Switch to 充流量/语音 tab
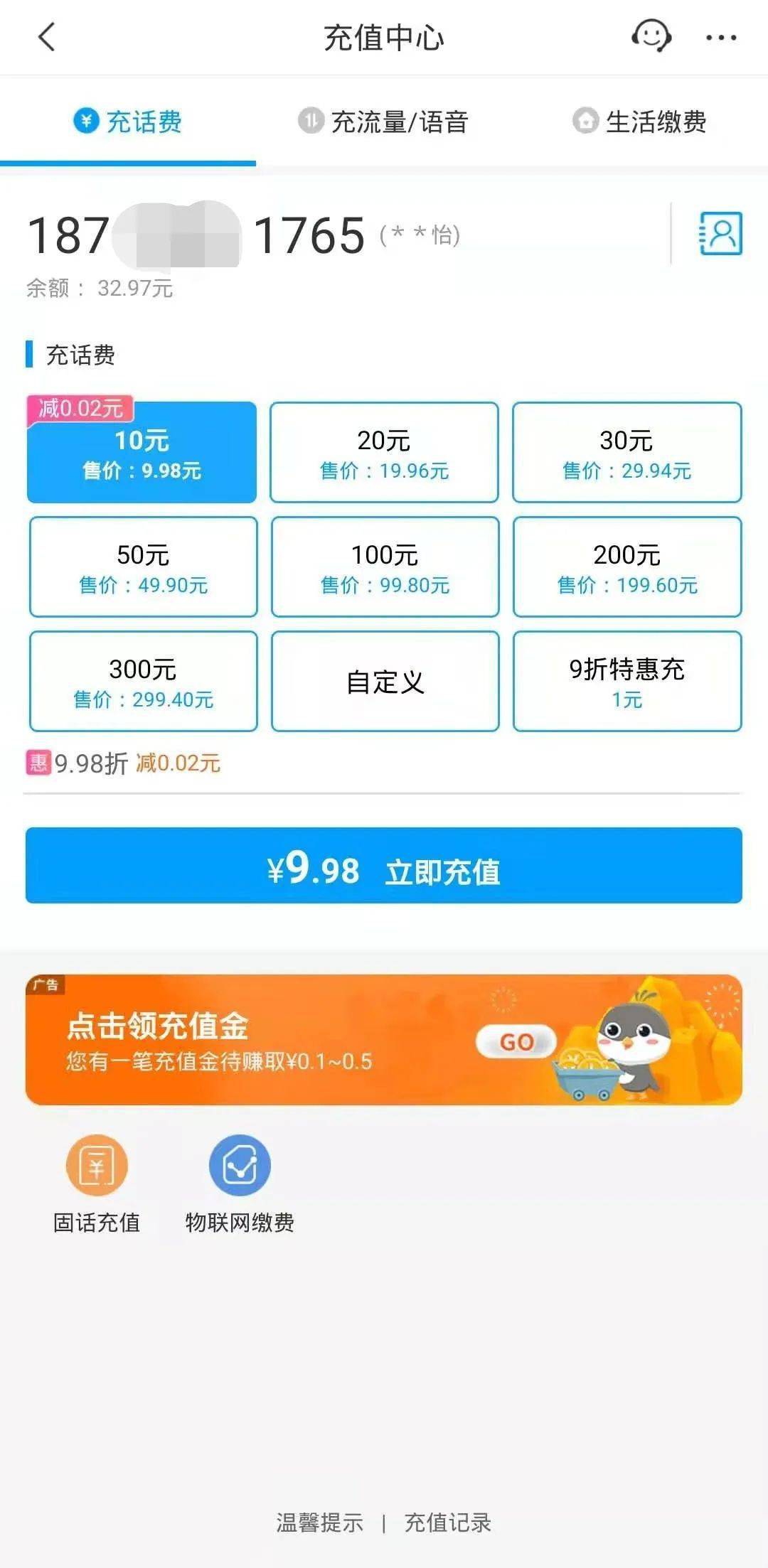This screenshot has height=1568, width=768. click(x=383, y=122)
